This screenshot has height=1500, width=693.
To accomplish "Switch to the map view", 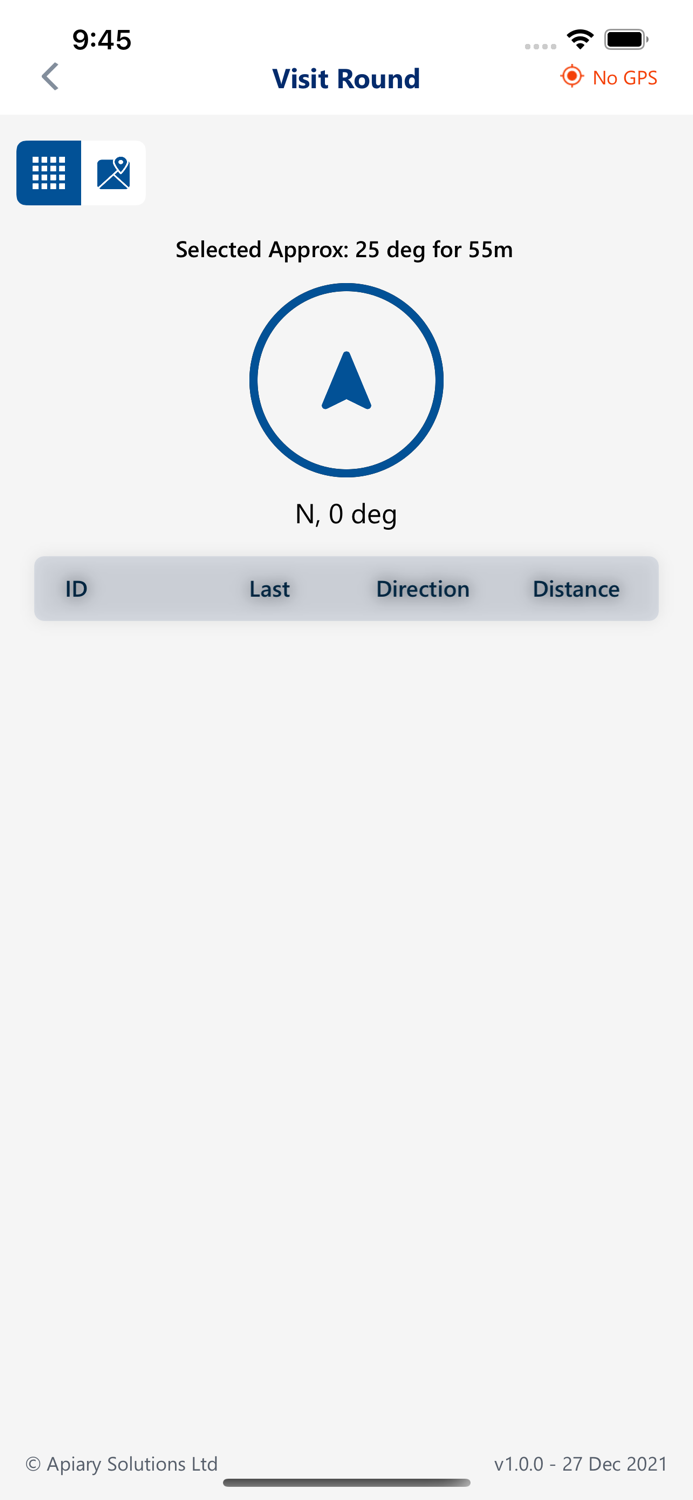I will click(x=113, y=173).
